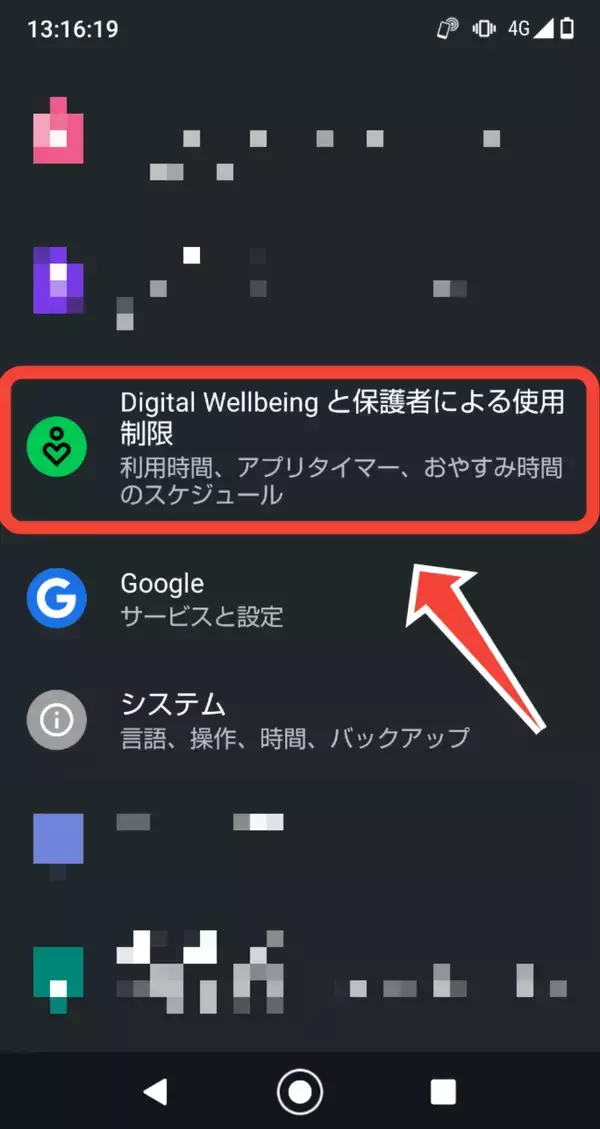Viewport: 600px width, 1129px height.
Task: Open システム settings row
Action: 300,720
